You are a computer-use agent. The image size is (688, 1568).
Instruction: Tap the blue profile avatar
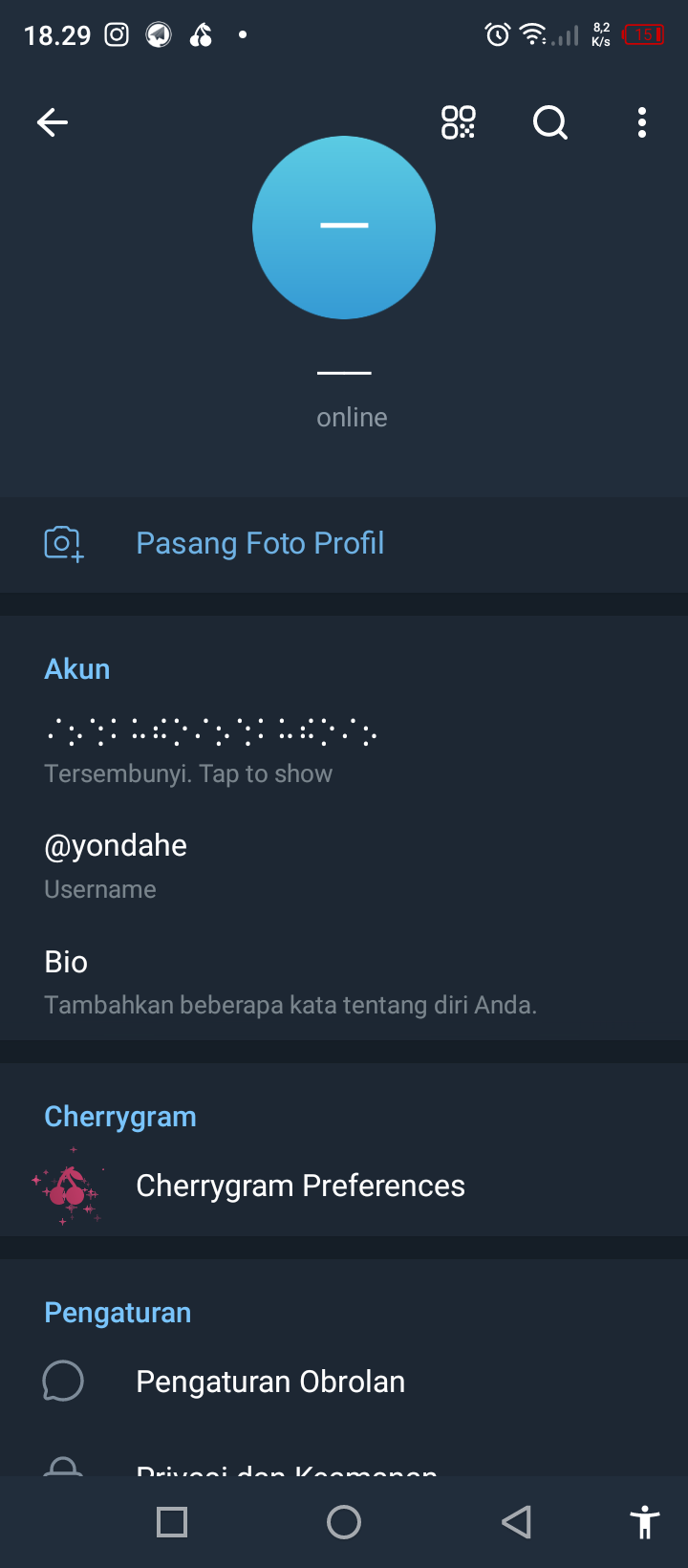[x=344, y=228]
